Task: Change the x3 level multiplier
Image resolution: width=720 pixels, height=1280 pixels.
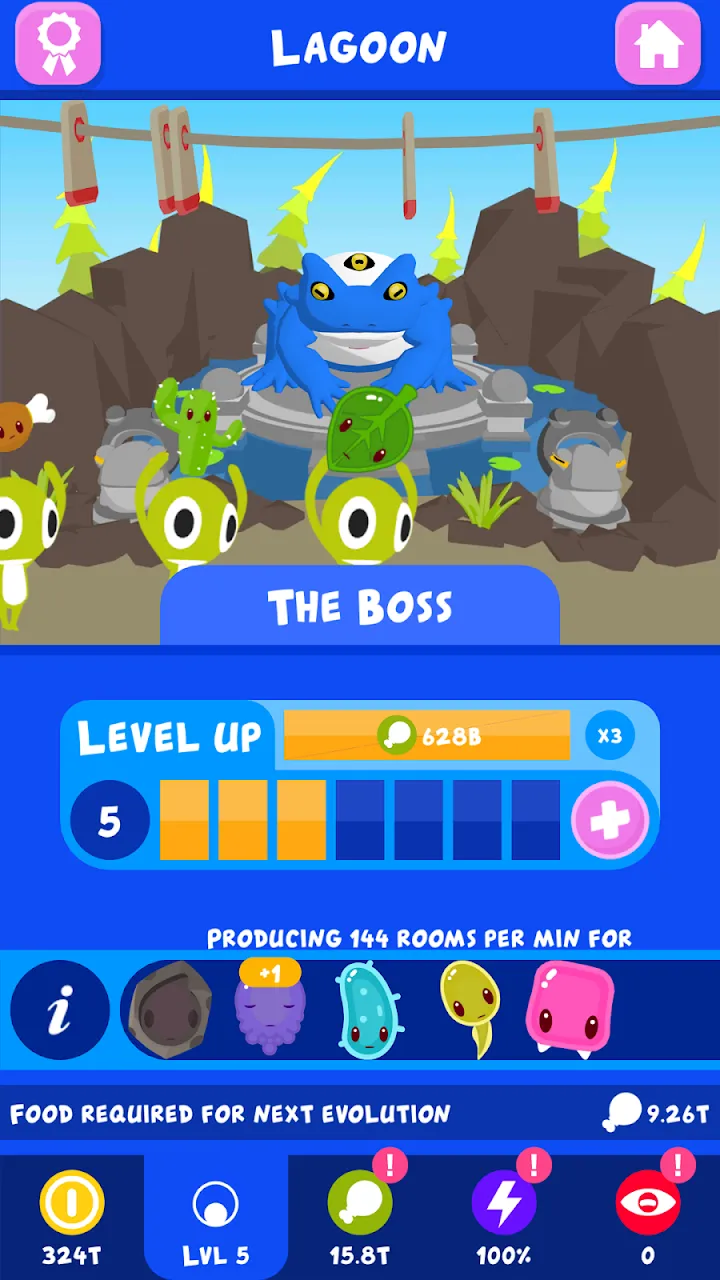Action: pyautogui.click(x=609, y=736)
